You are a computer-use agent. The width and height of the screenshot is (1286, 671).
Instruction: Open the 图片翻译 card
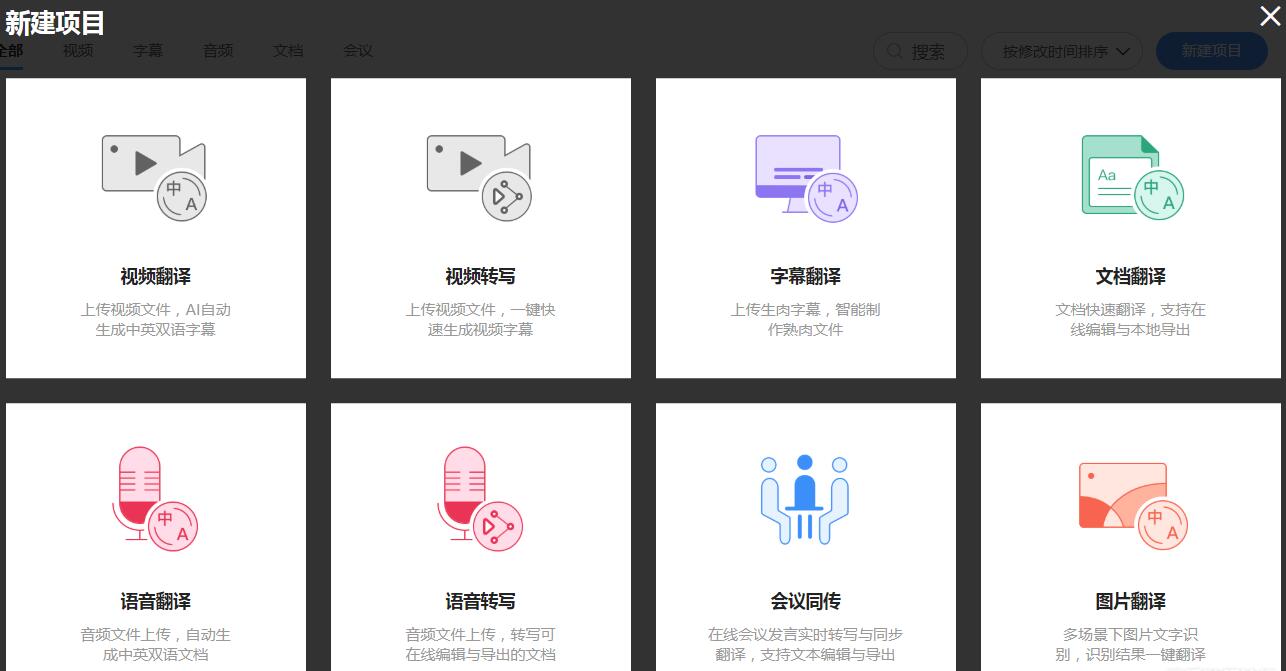point(1131,540)
